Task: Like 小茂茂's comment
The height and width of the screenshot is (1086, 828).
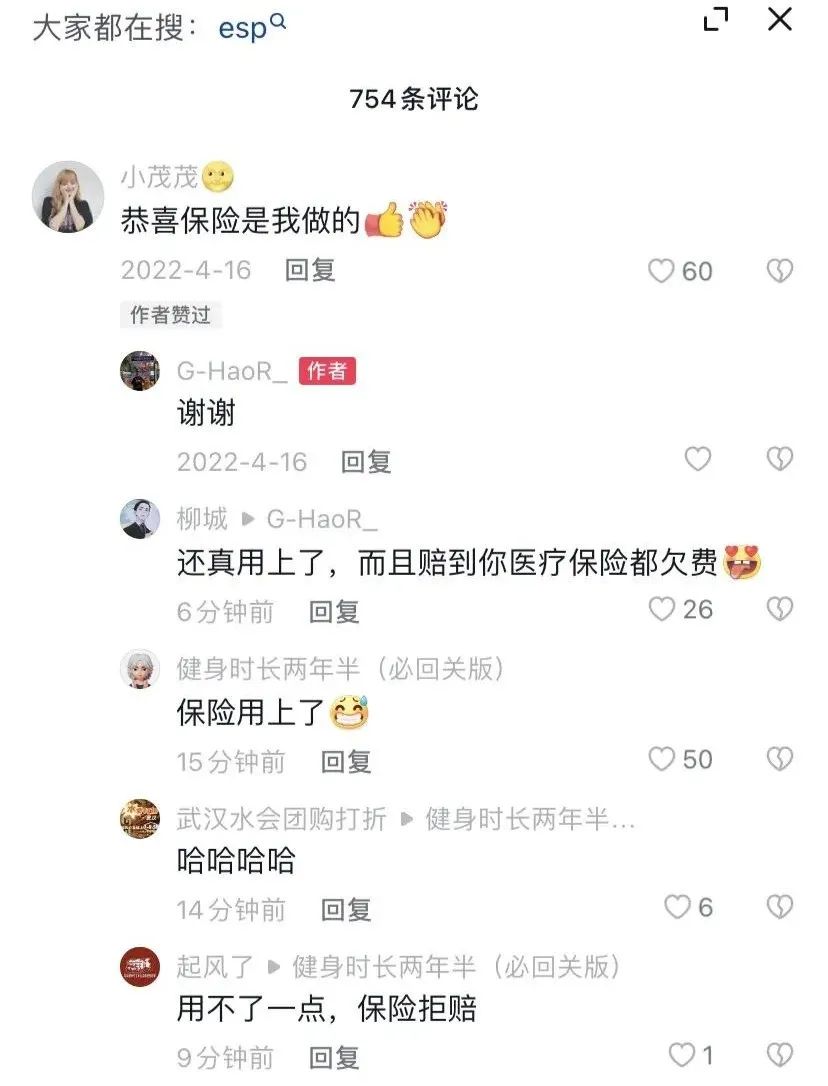Action: (x=662, y=271)
